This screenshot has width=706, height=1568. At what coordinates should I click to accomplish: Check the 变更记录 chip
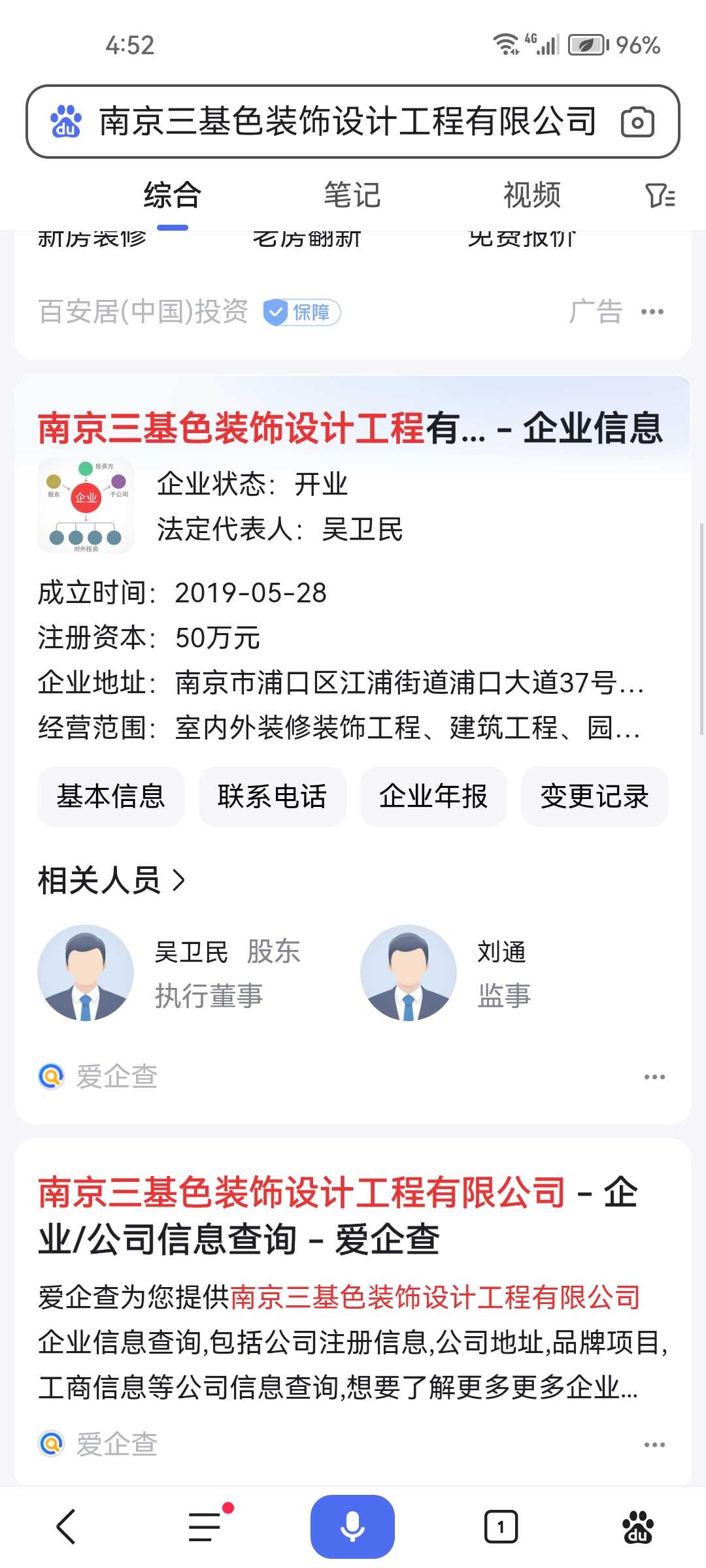pyautogui.click(x=594, y=796)
